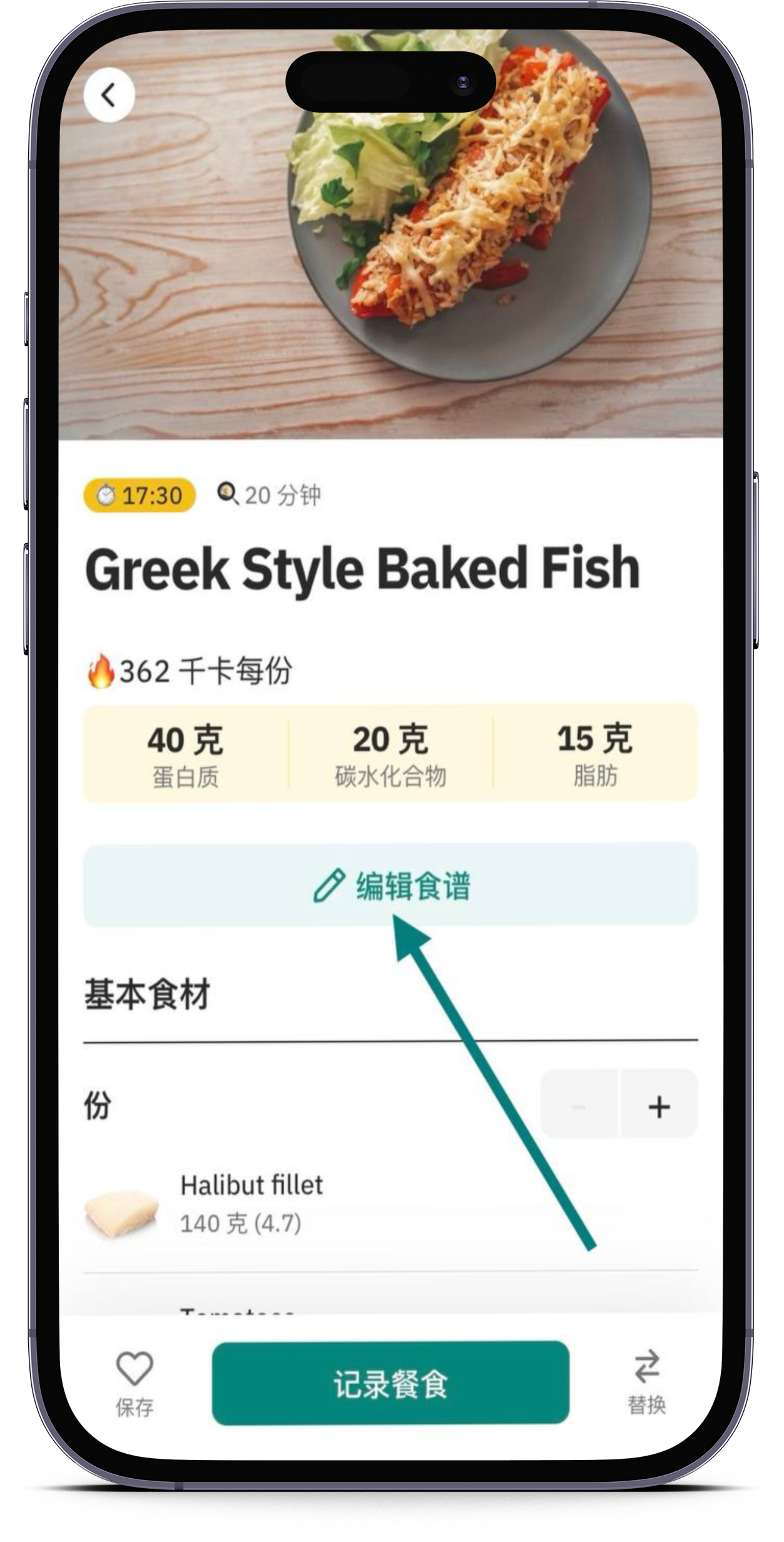Open the Halibut fillet ingredient
The image size is (784, 1542).
(x=250, y=1203)
